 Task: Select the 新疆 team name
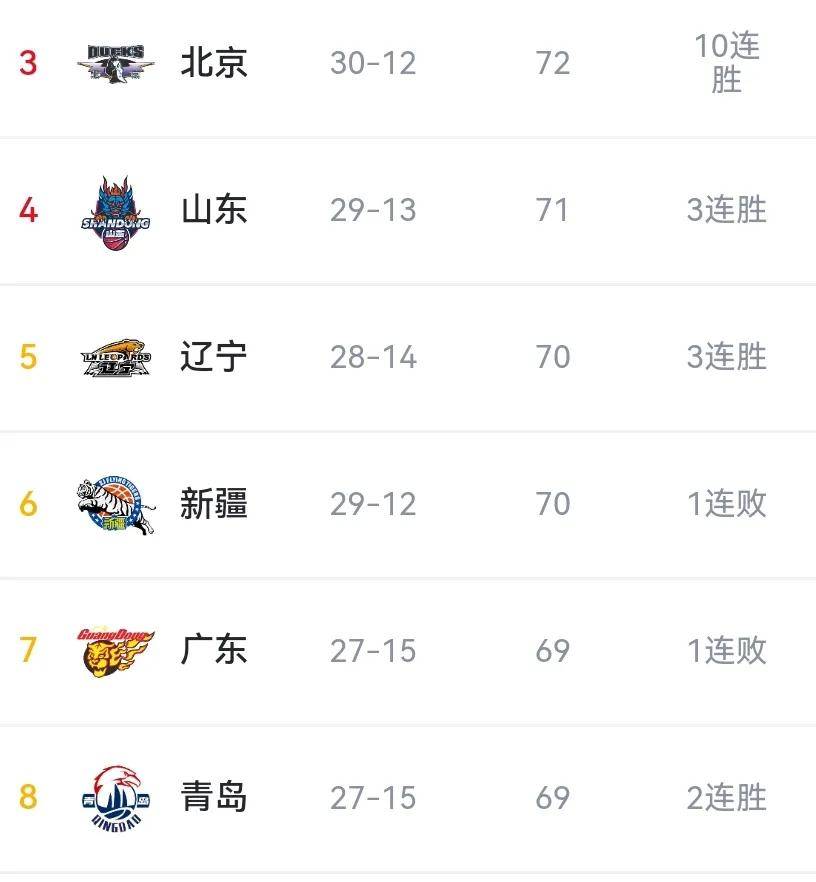(211, 504)
